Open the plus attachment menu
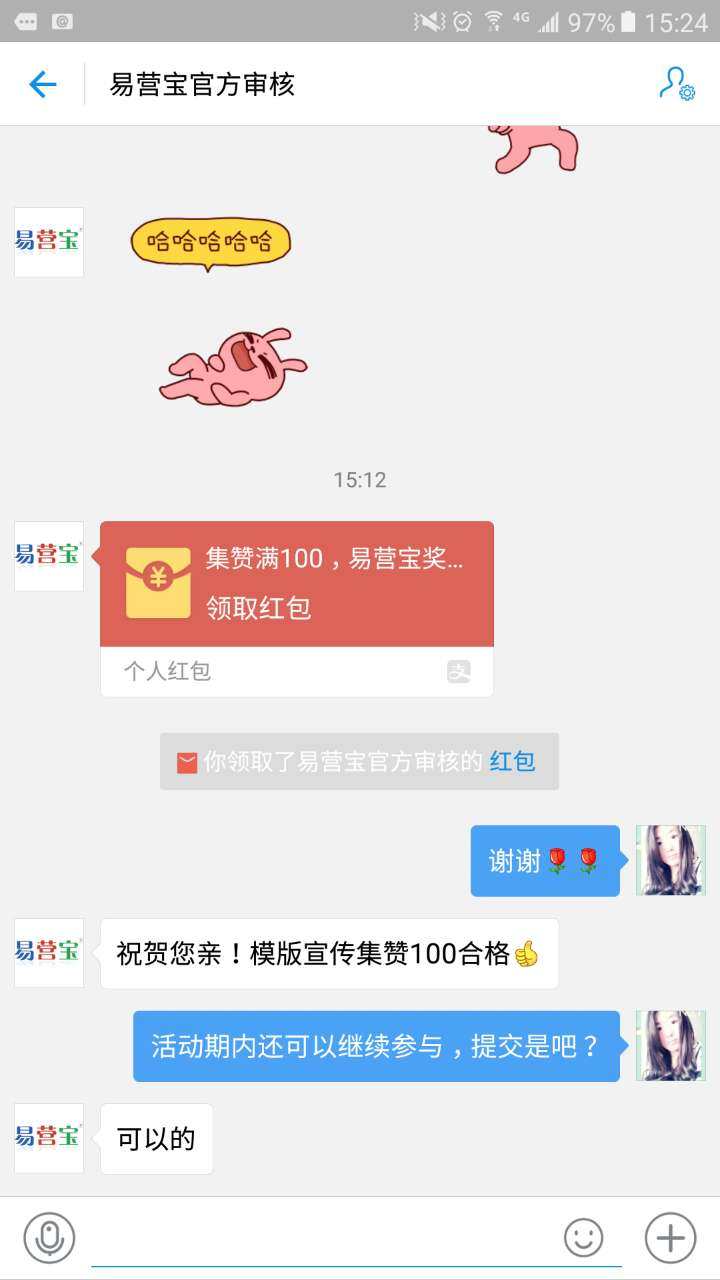This screenshot has width=720, height=1280. [670, 1238]
